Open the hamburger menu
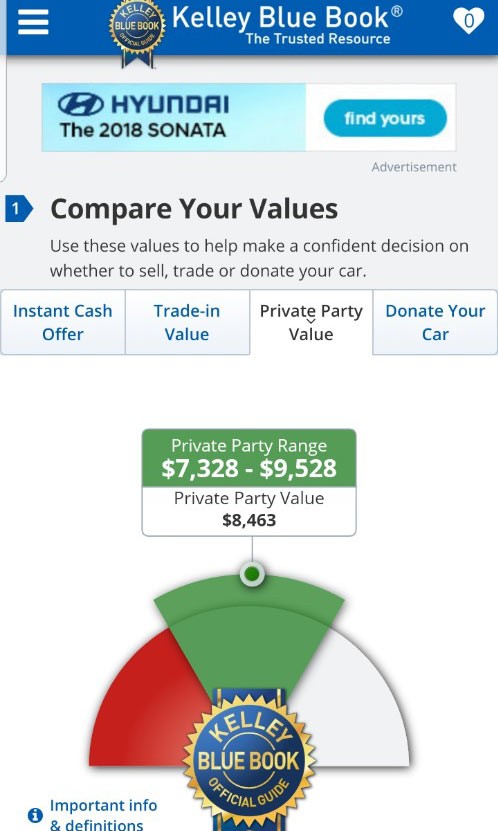The image size is (498, 831). tap(33, 22)
